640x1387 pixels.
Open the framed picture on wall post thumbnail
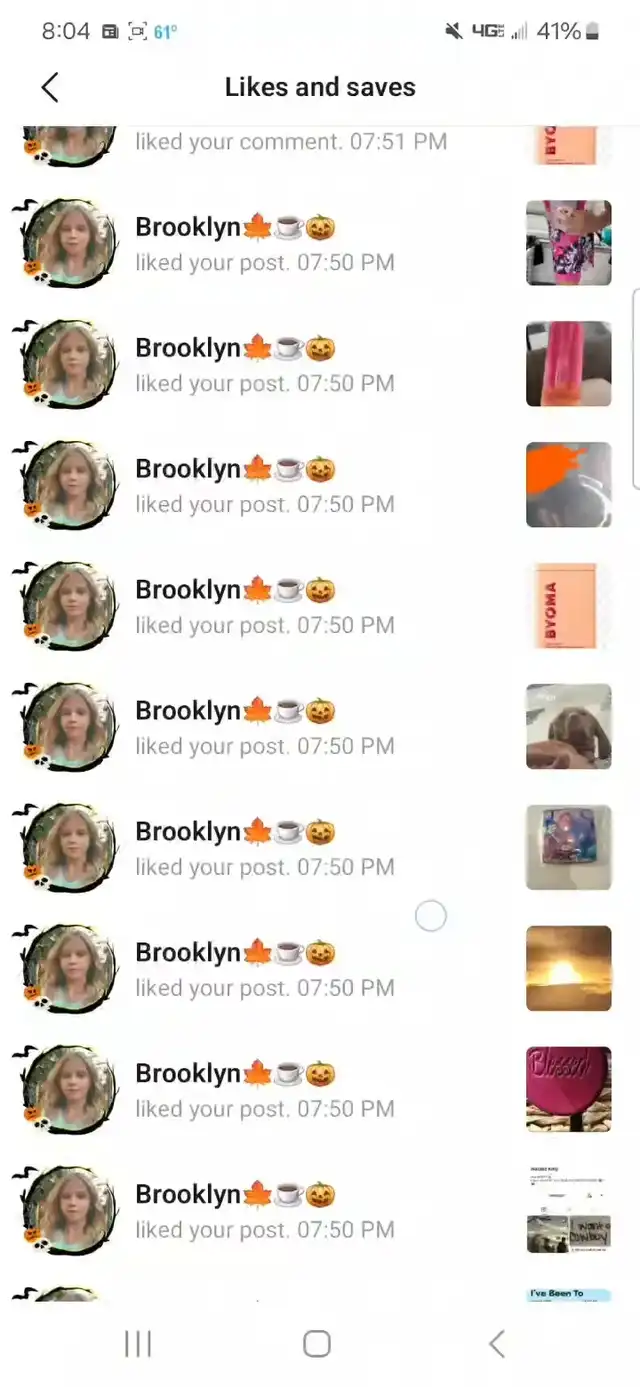568,847
